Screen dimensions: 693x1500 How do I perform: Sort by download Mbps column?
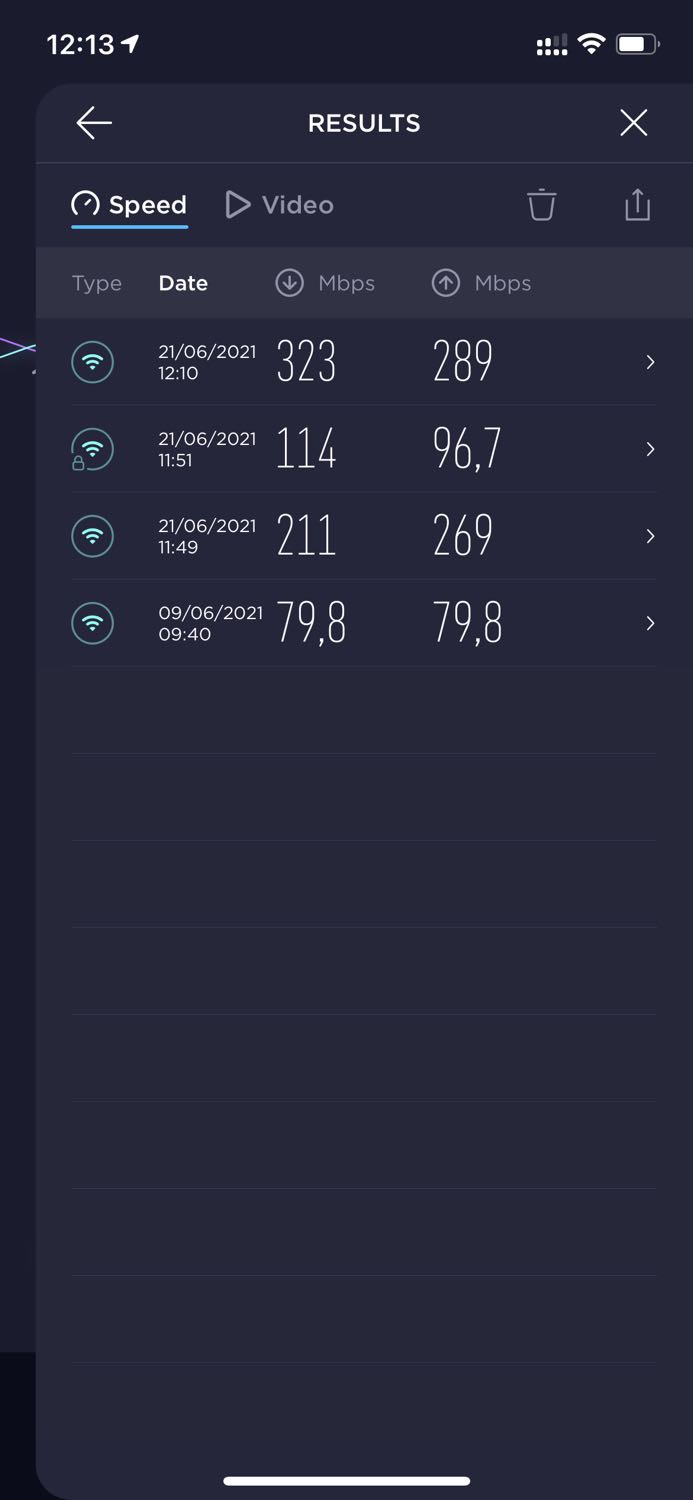(x=326, y=283)
